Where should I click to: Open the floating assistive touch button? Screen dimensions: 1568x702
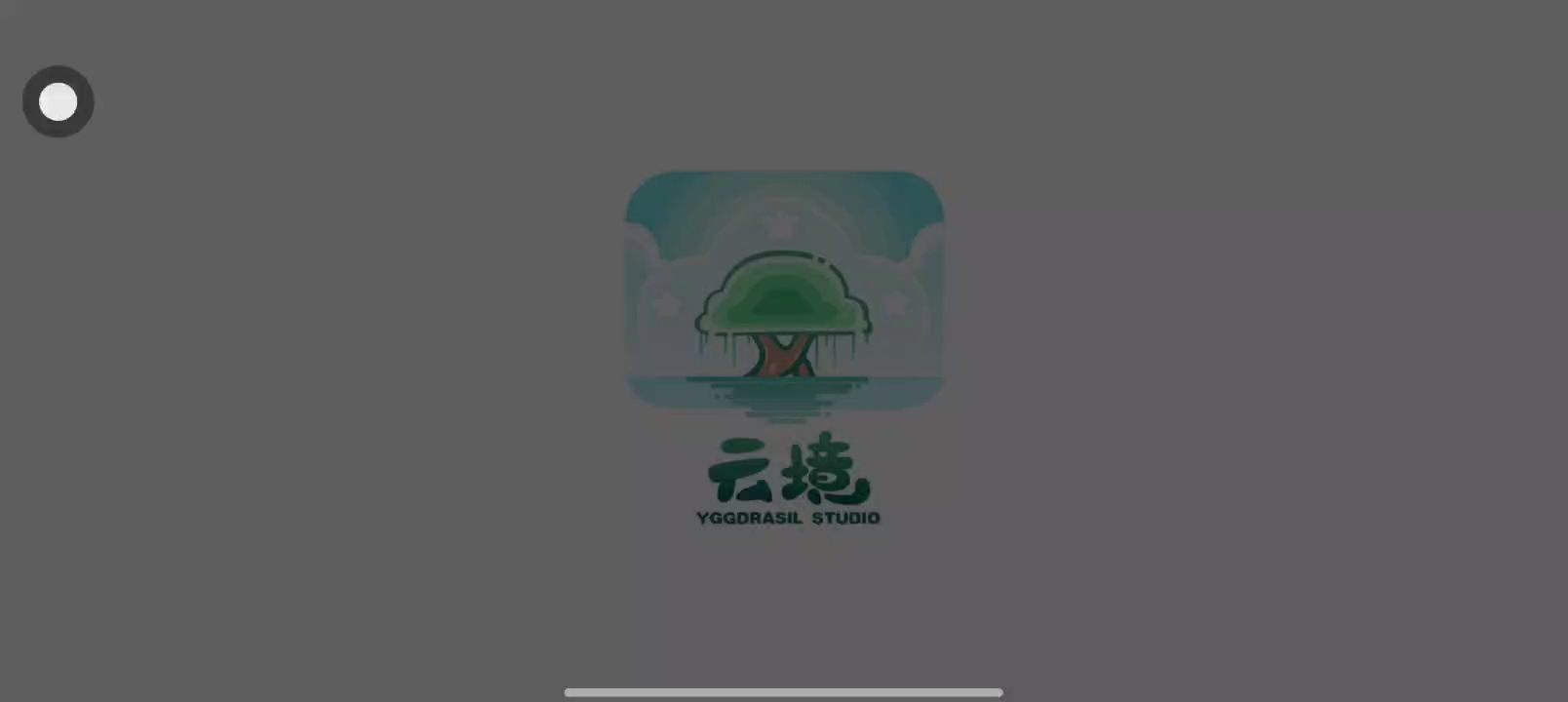click(59, 101)
